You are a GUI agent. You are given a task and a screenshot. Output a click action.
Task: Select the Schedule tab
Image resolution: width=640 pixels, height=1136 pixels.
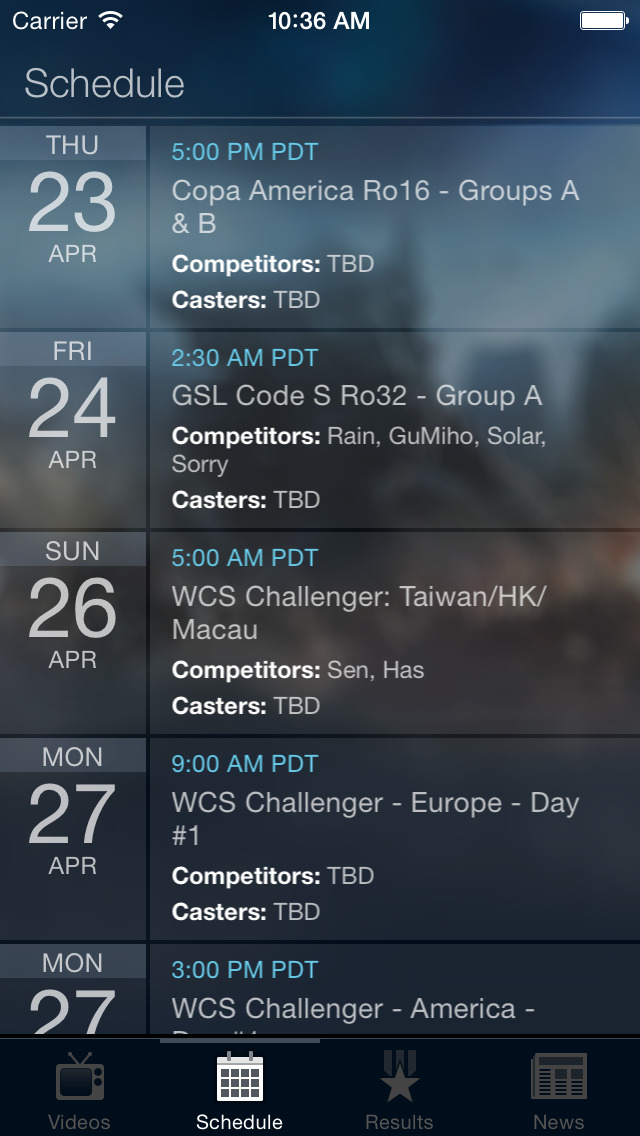[x=240, y=1090]
